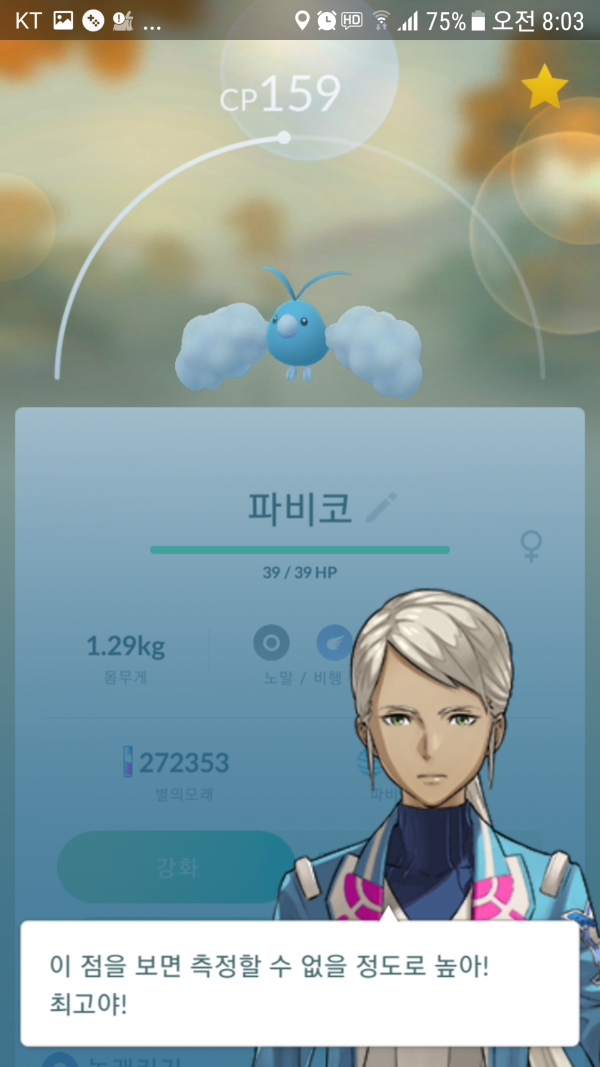Edit the nickname 파비코 with the pencil icon

coord(381,508)
